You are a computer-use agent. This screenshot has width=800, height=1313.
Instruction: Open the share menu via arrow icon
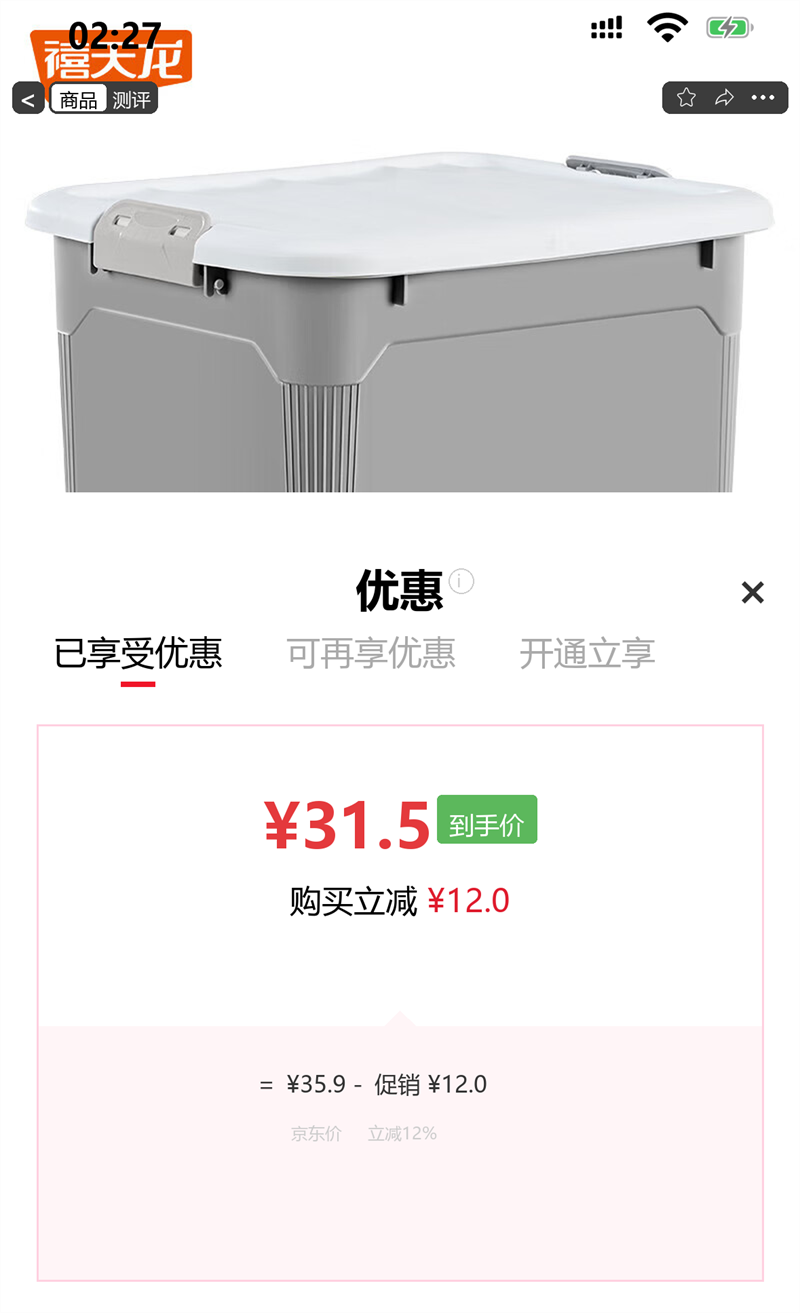(x=724, y=97)
